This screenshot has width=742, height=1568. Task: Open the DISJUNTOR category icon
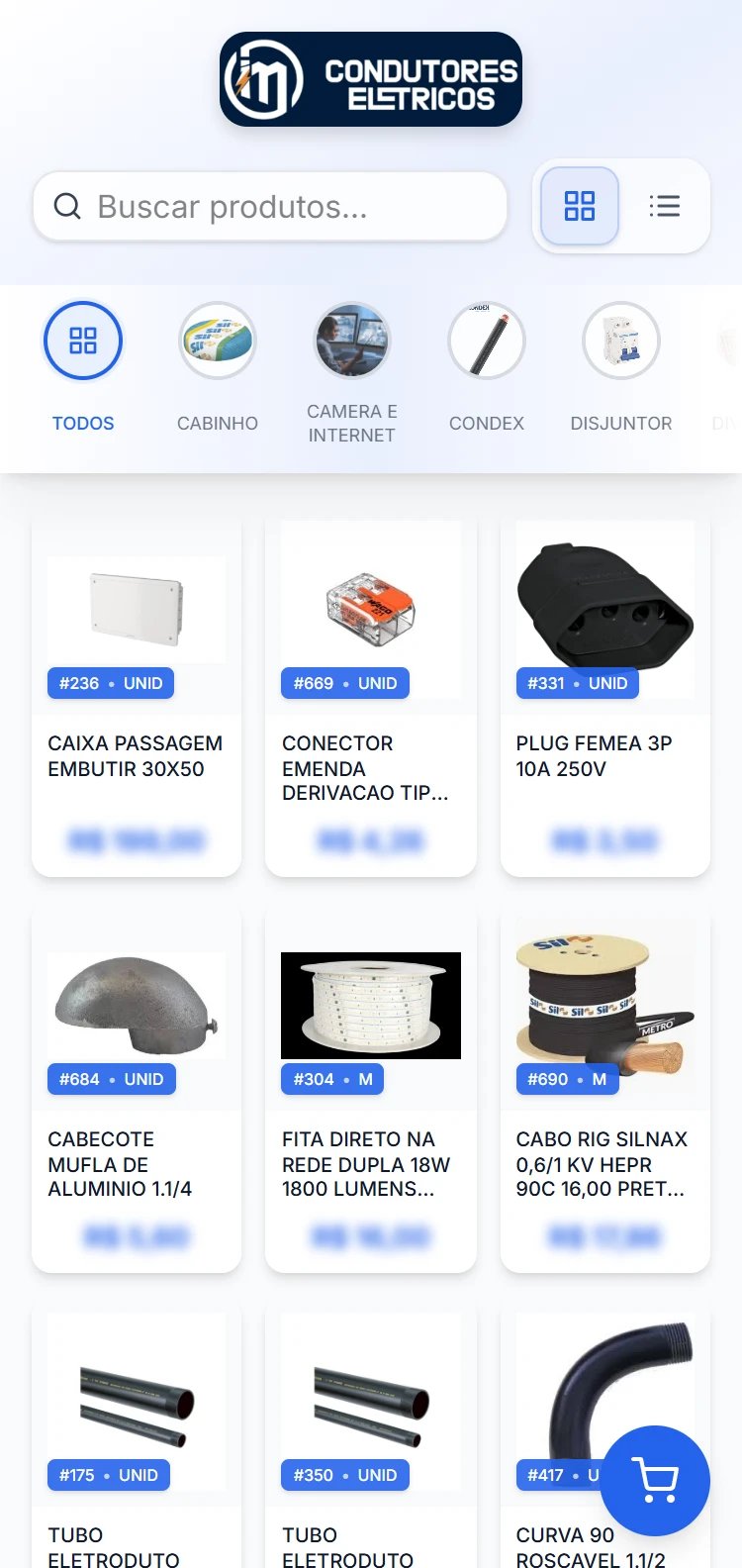620,340
